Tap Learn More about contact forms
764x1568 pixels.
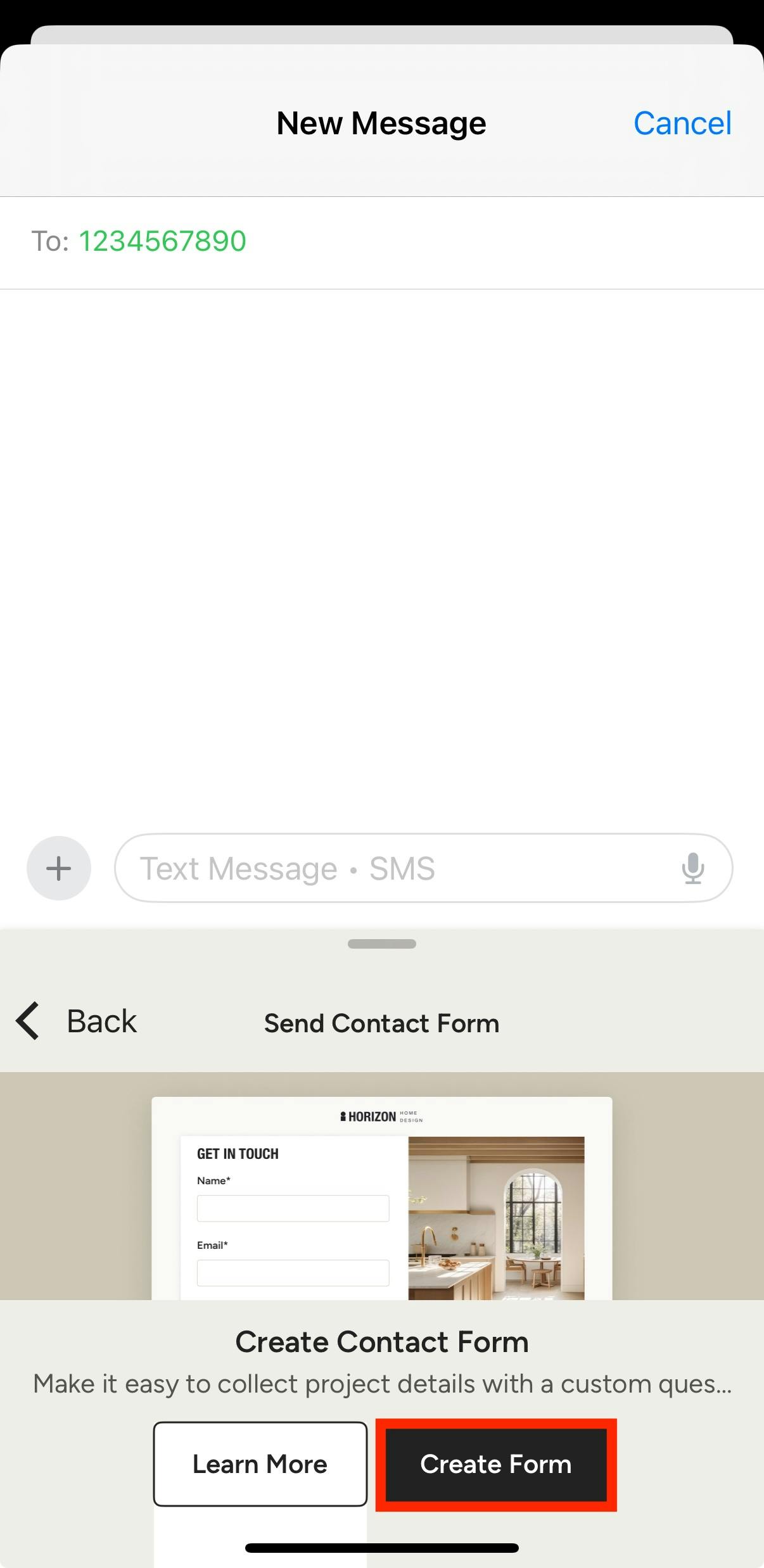[x=260, y=1464]
